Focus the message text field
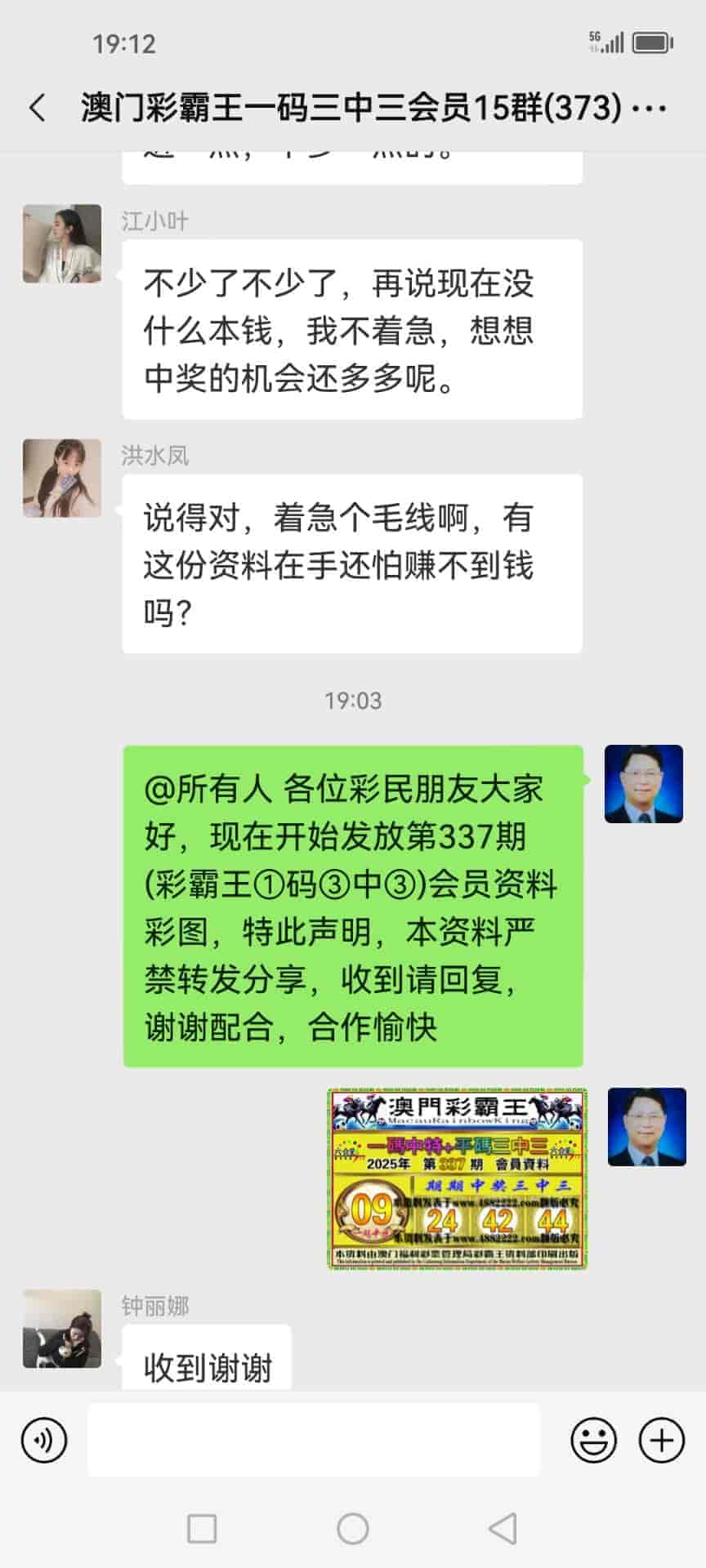 [x=314, y=1440]
